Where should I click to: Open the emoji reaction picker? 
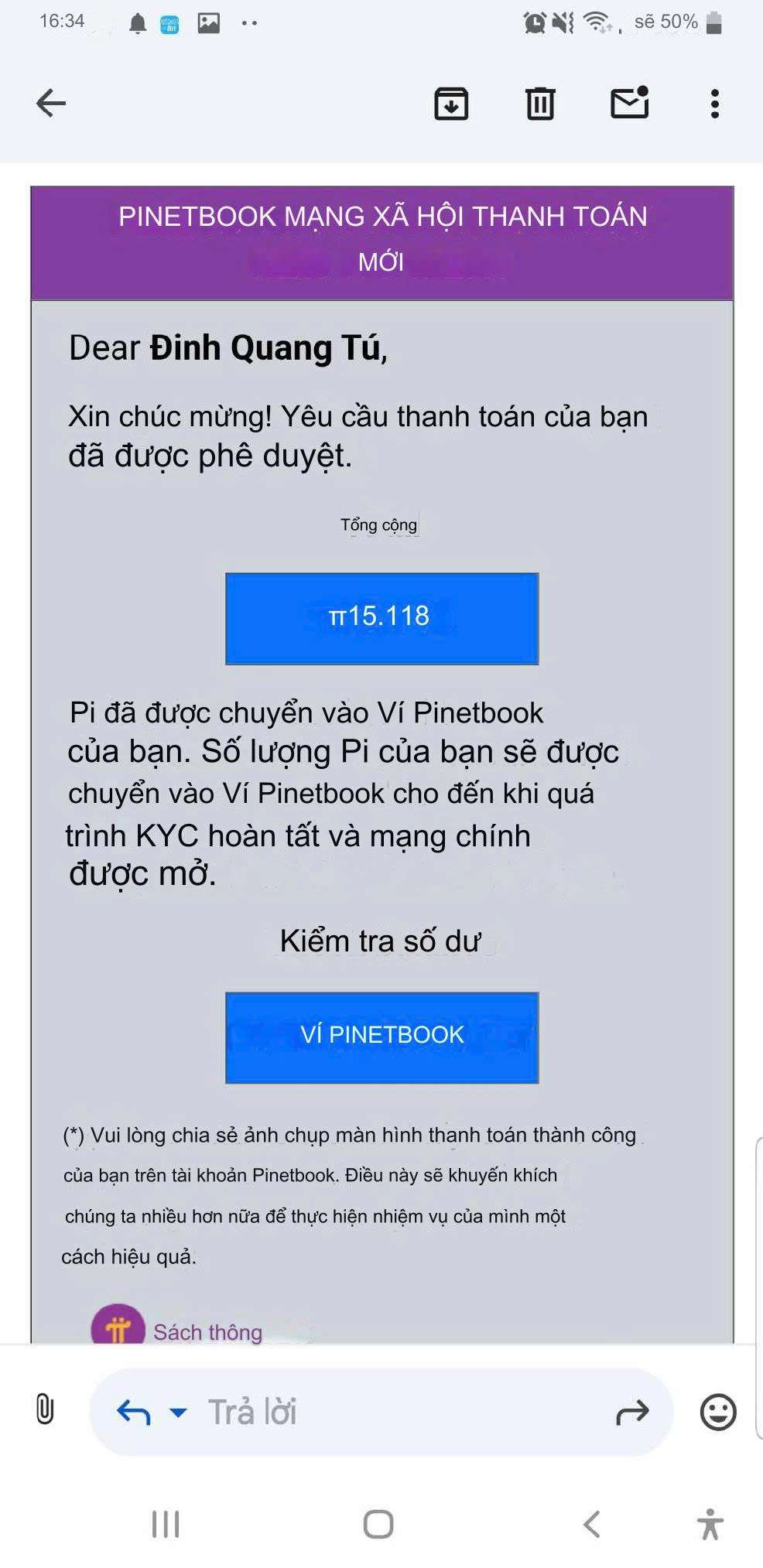tap(717, 1413)
